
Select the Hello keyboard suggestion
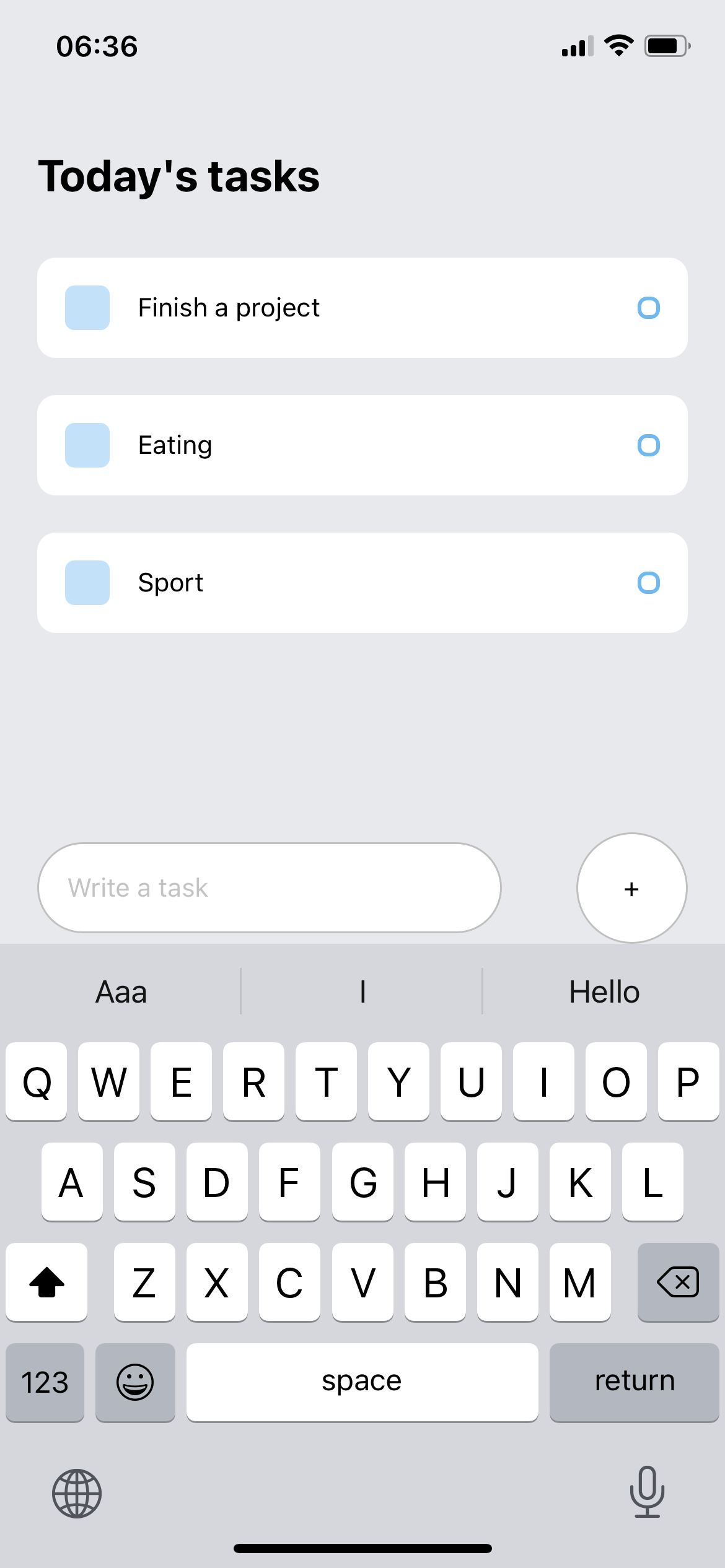pos(604,991)
